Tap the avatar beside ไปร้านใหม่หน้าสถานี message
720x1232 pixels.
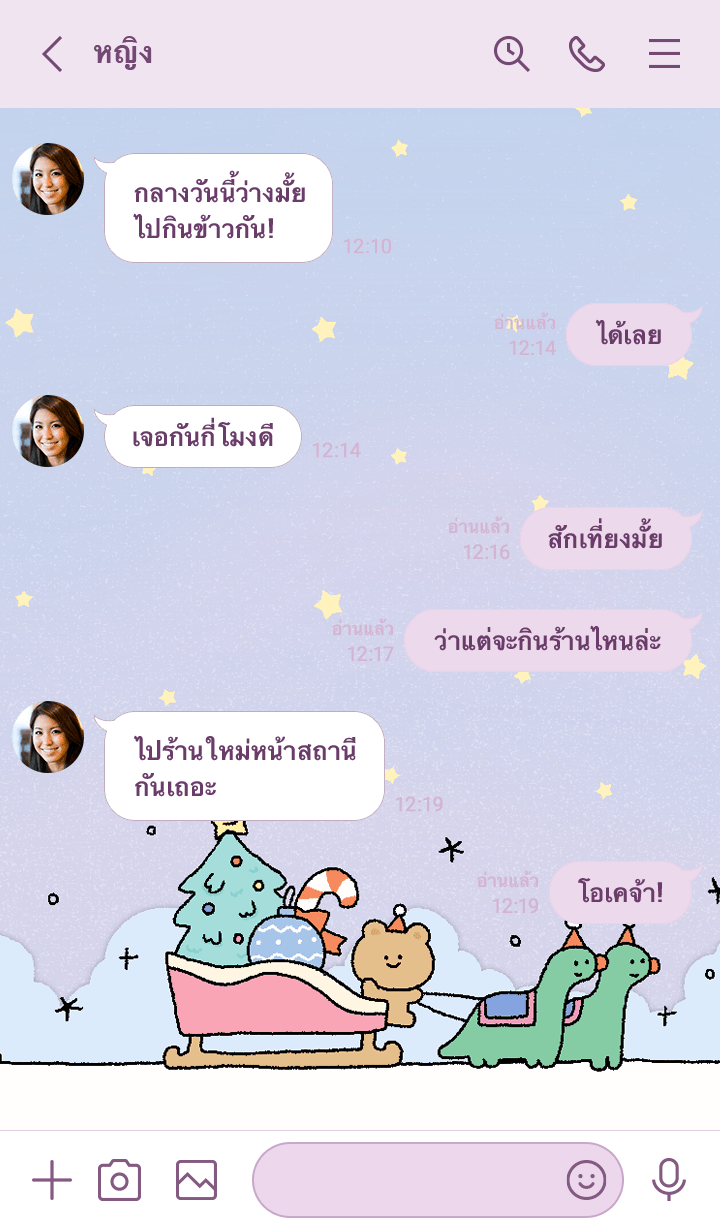pyautogui.click(x=48, y=737)
